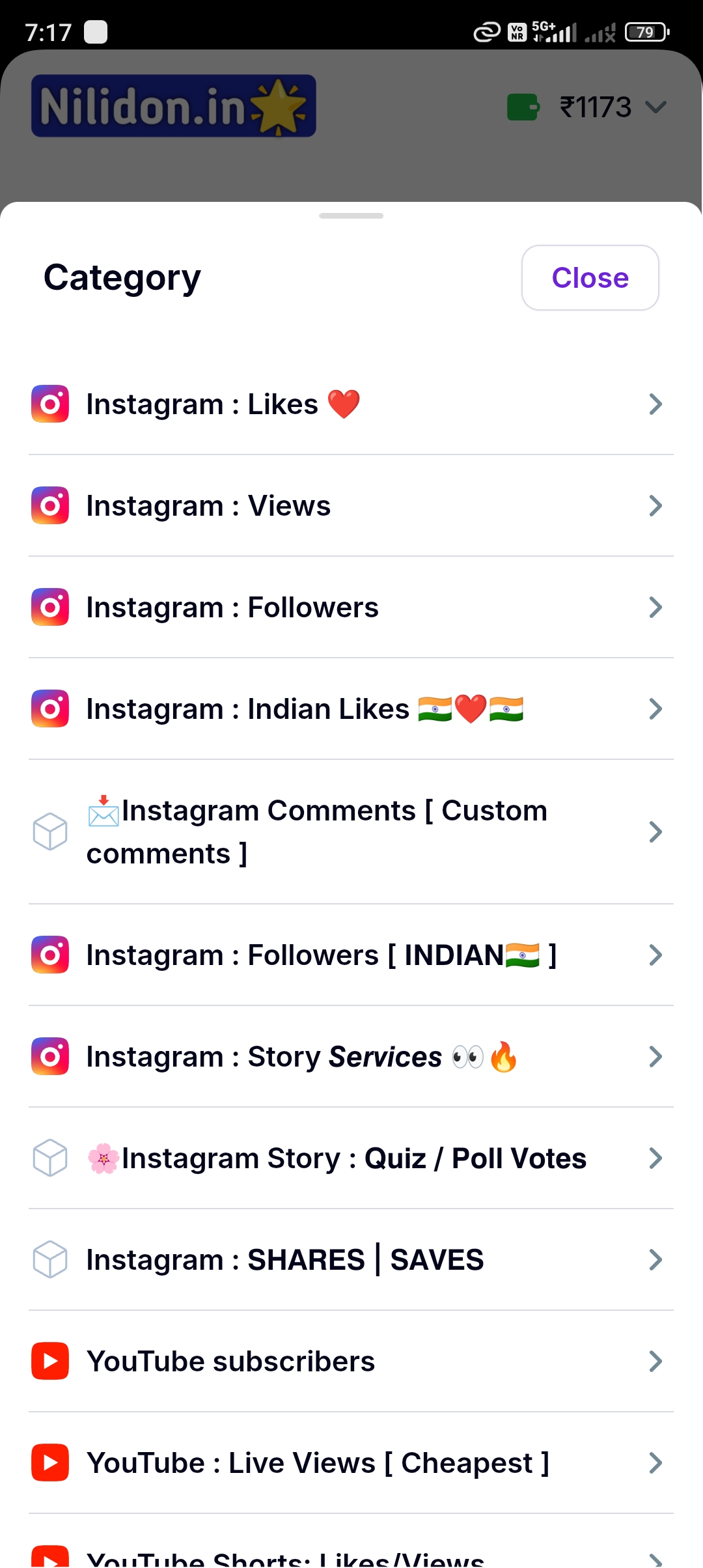The width and height of the screenshot is (703, 1568).
Task: Open Instagram Story : Quiz / Poll Votes
Action: point(350,1158)
